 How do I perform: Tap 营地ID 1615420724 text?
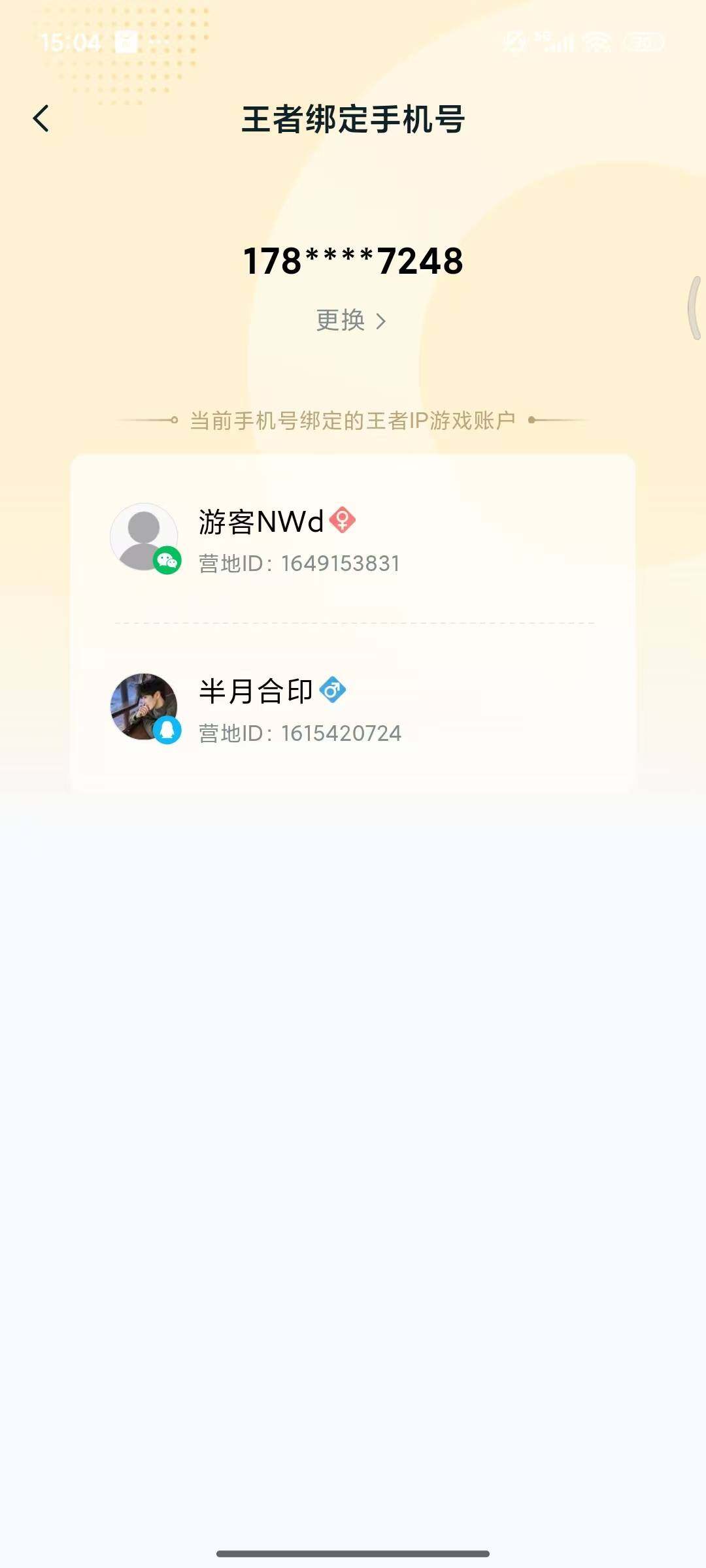(299, 734)
